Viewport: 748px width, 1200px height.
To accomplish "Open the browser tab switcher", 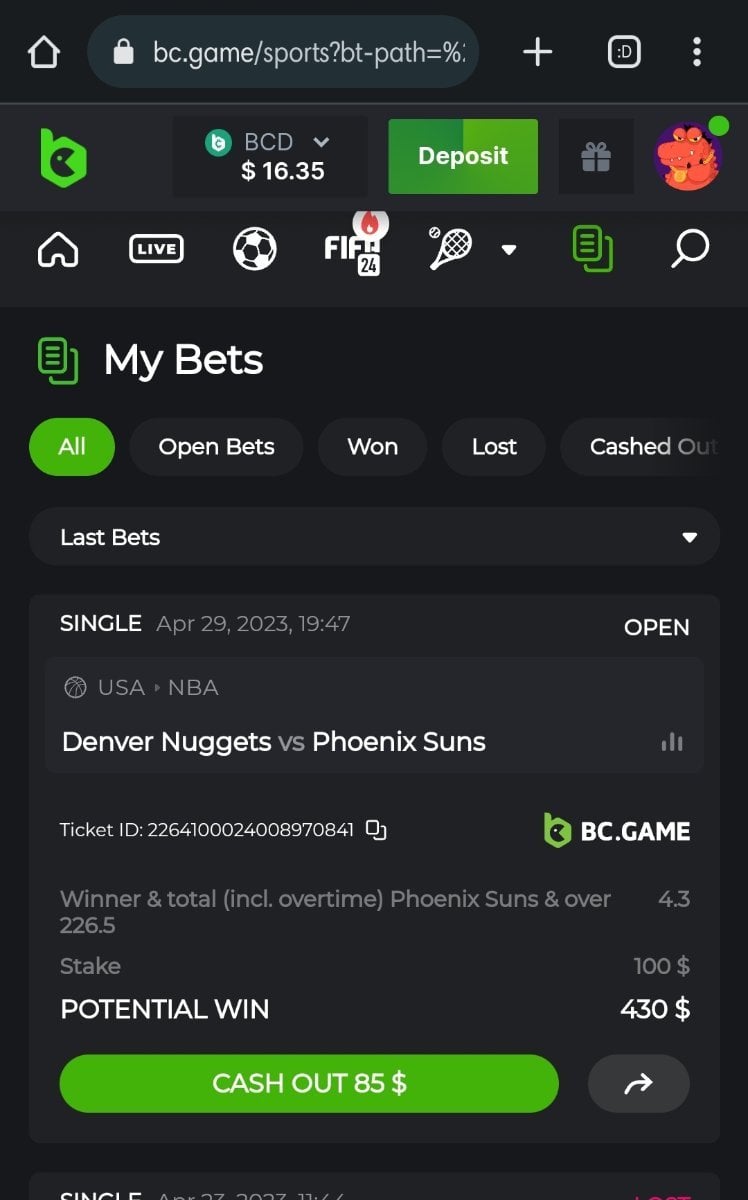I will click(624, 52).
